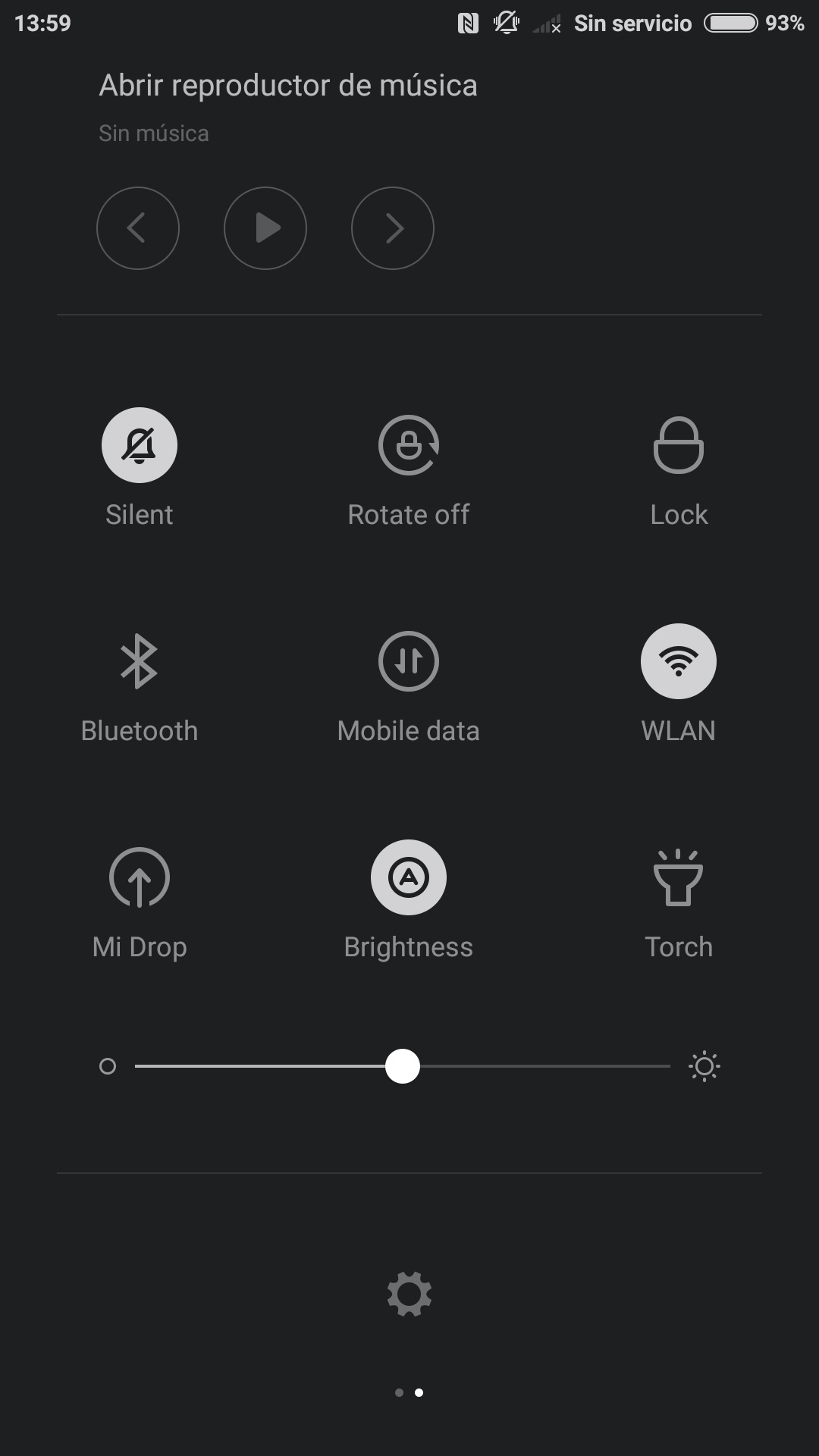This screenshot has height=1456, width=819.
Task: Switch on the Torch
Action: click(x=679, y=877)
